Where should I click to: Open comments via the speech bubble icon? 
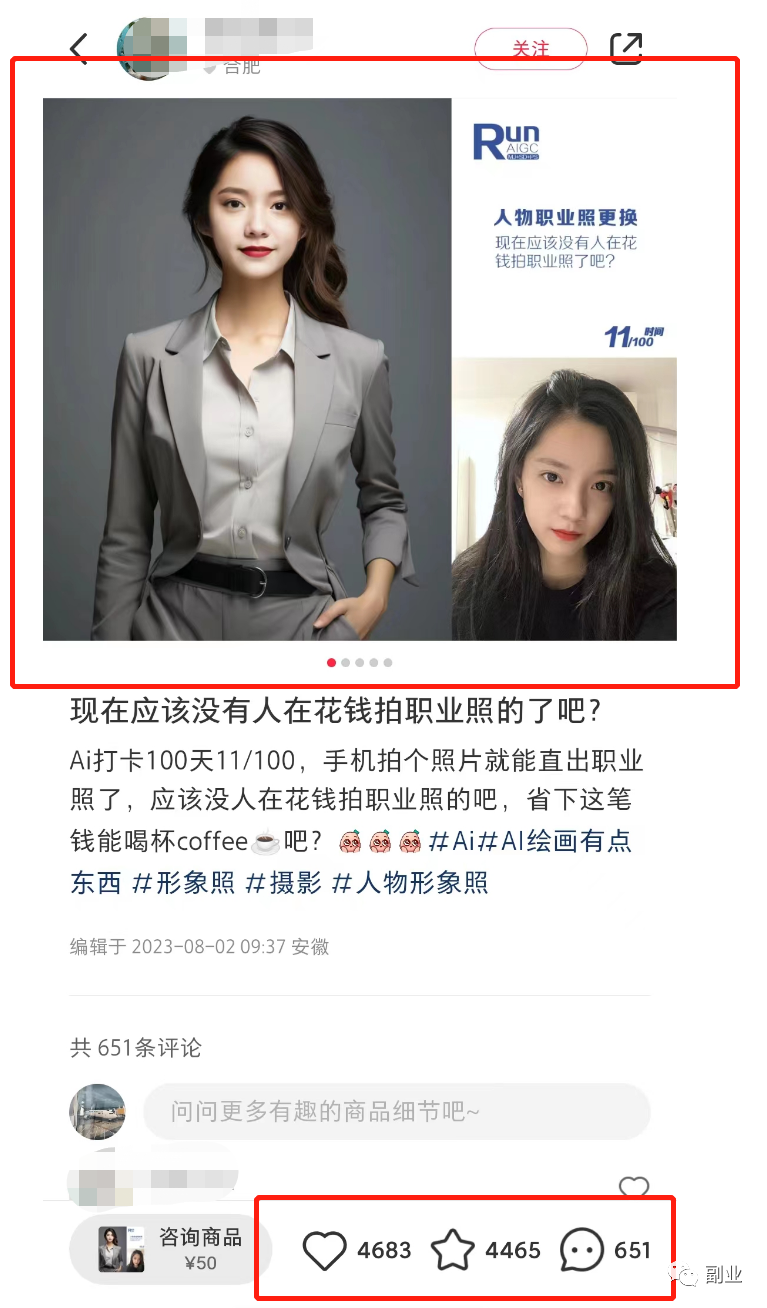click(581, 1250)
